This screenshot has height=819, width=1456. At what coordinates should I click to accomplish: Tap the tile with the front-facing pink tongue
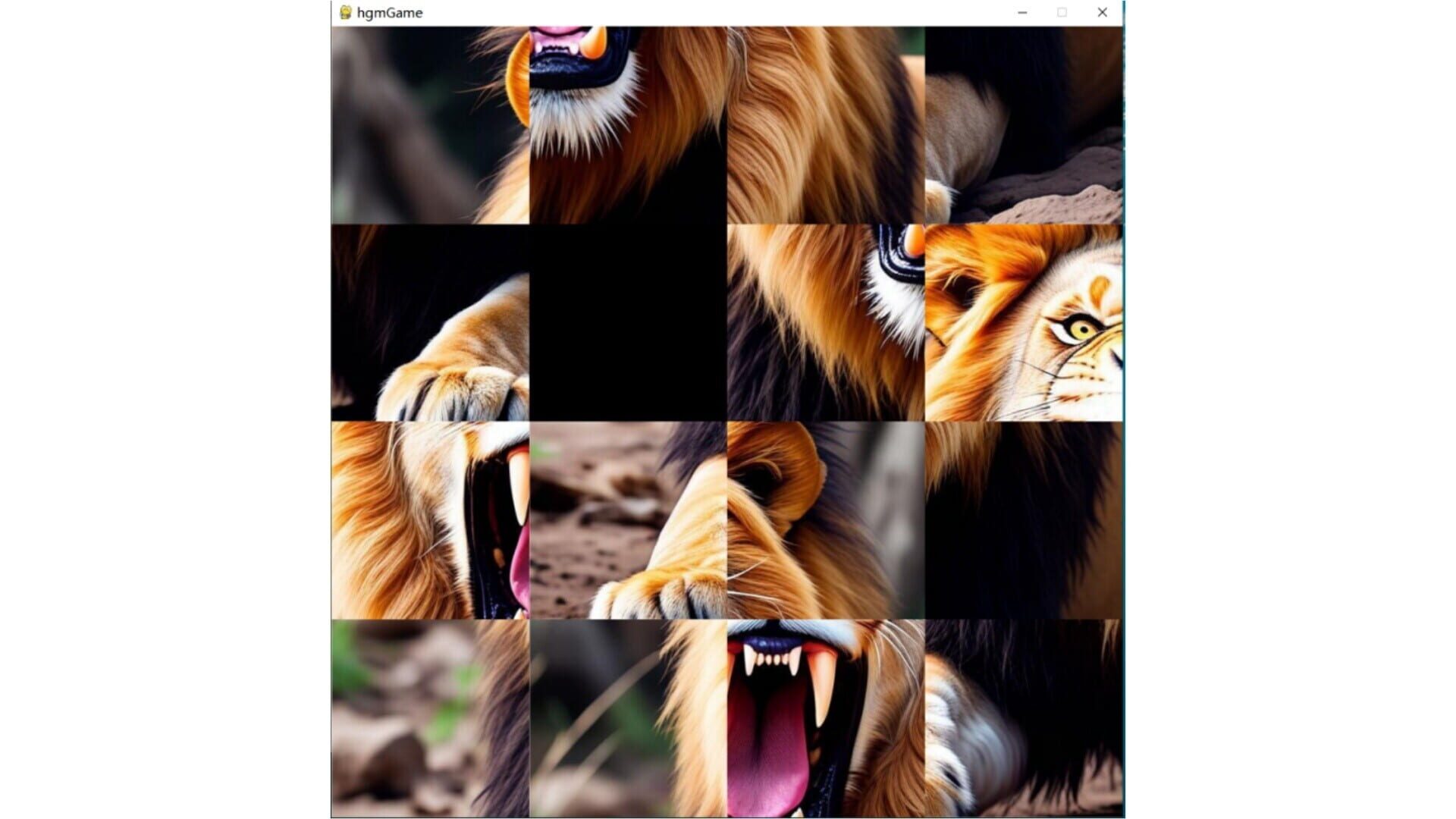pyautogui.click(x=825, y=718)
